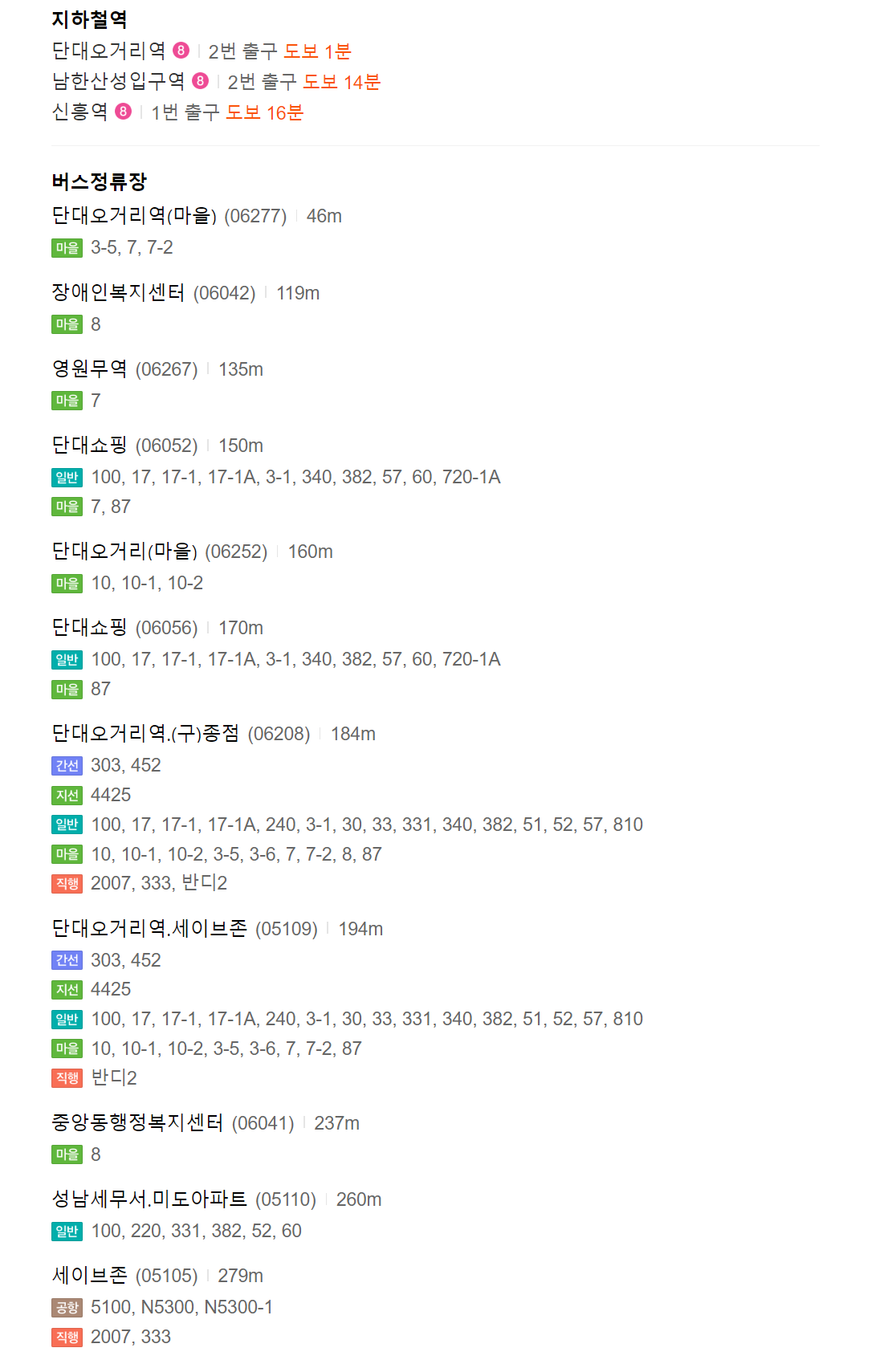Viewport: 896px width, 1356px height.
Task: Open bus stop 단대쇼핑 06056
Action: (x=89, y=628)
